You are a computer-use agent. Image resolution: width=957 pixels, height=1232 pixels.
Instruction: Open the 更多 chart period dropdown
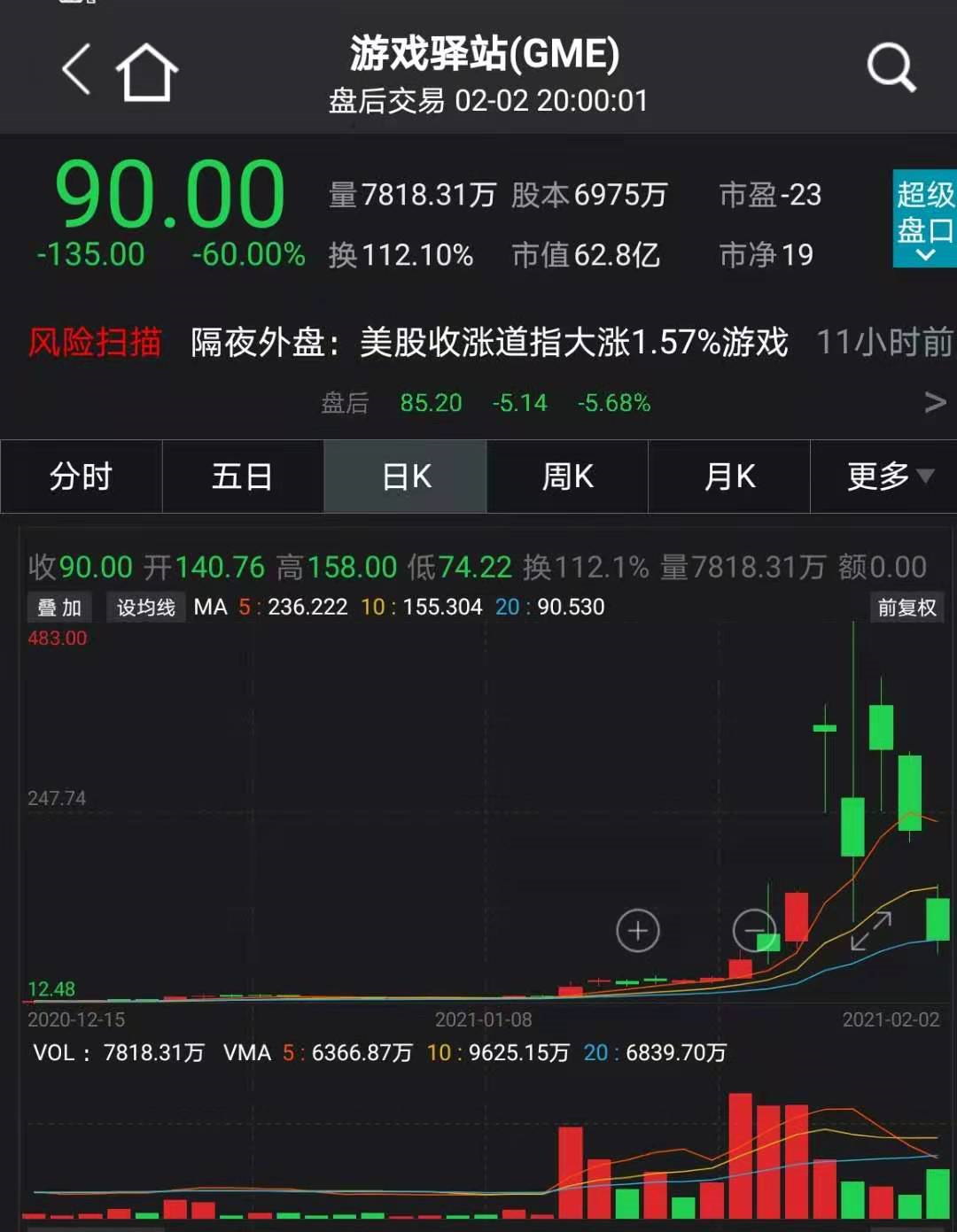pyautogui.click(x=887, y=477)
